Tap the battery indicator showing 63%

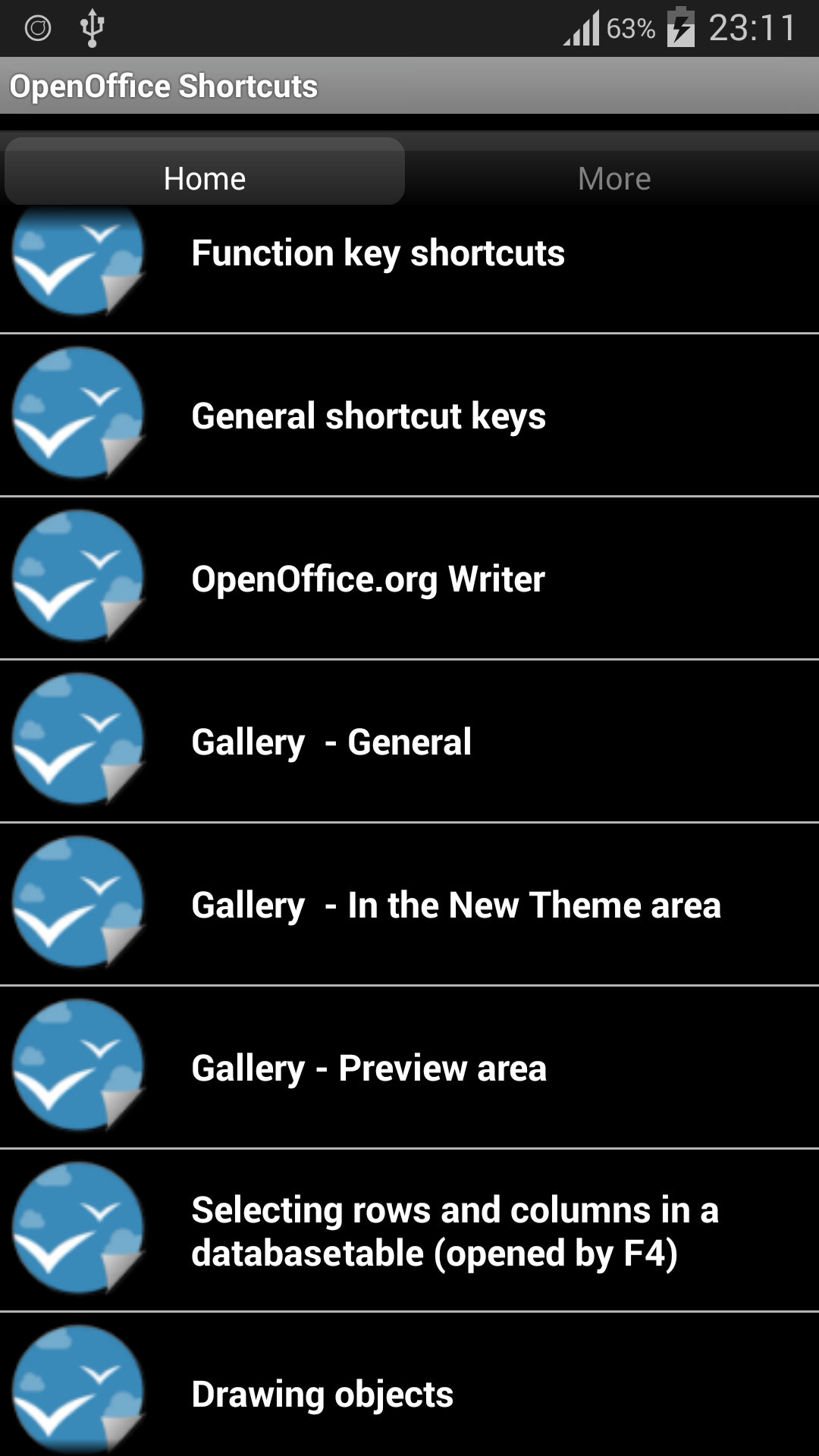pos(629,28)
